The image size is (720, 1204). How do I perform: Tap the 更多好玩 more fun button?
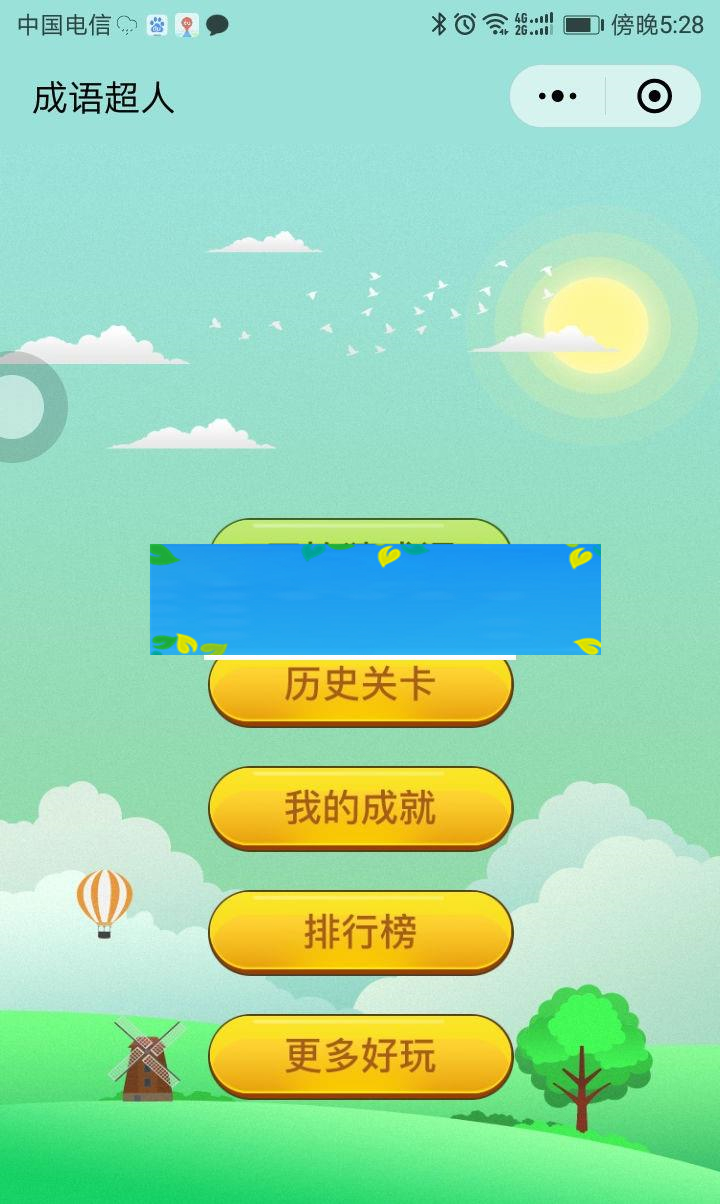[x=360, y=1055]
